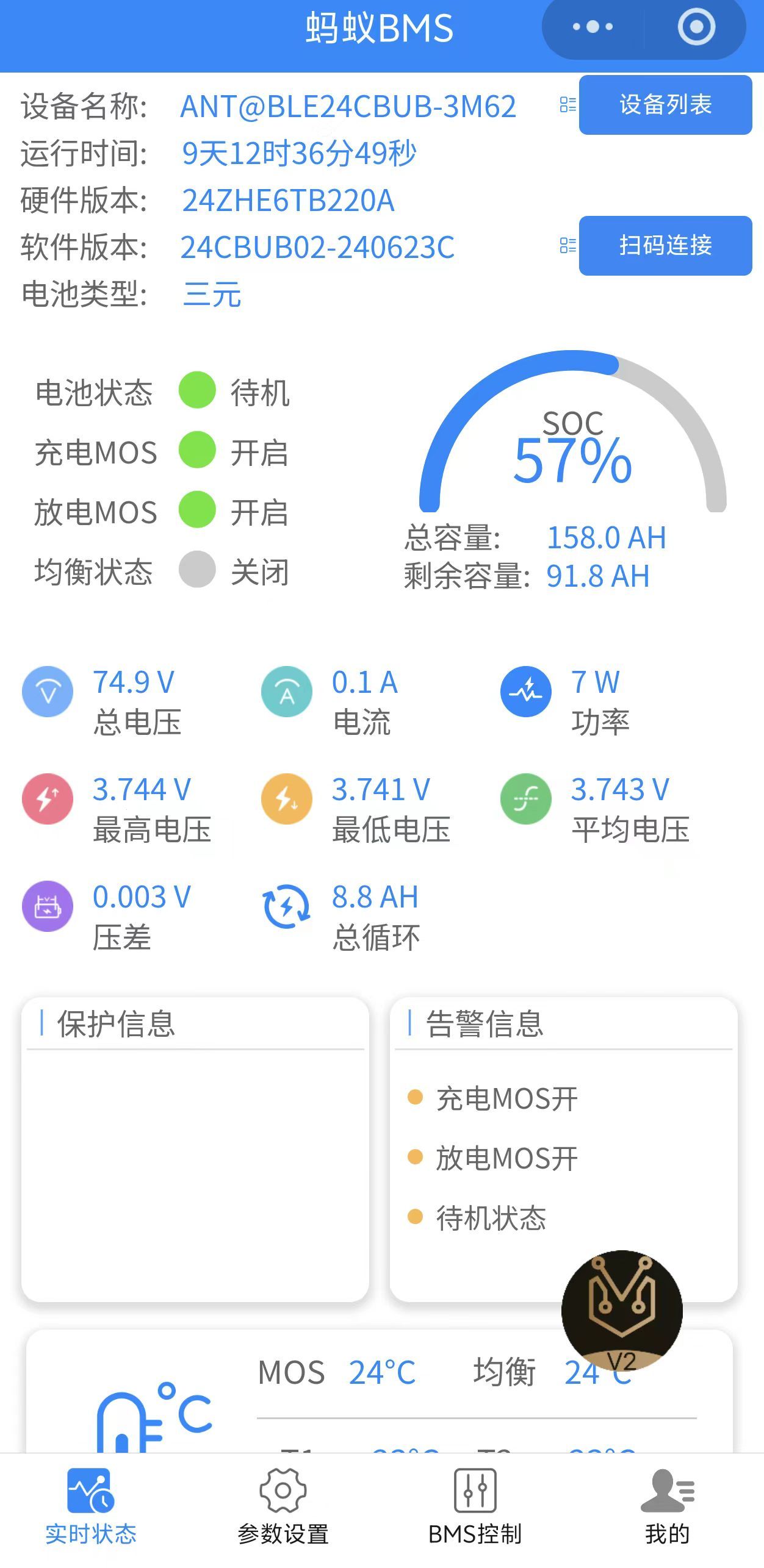Click the 总循环 cycle arrows icon

click(287, 907)
